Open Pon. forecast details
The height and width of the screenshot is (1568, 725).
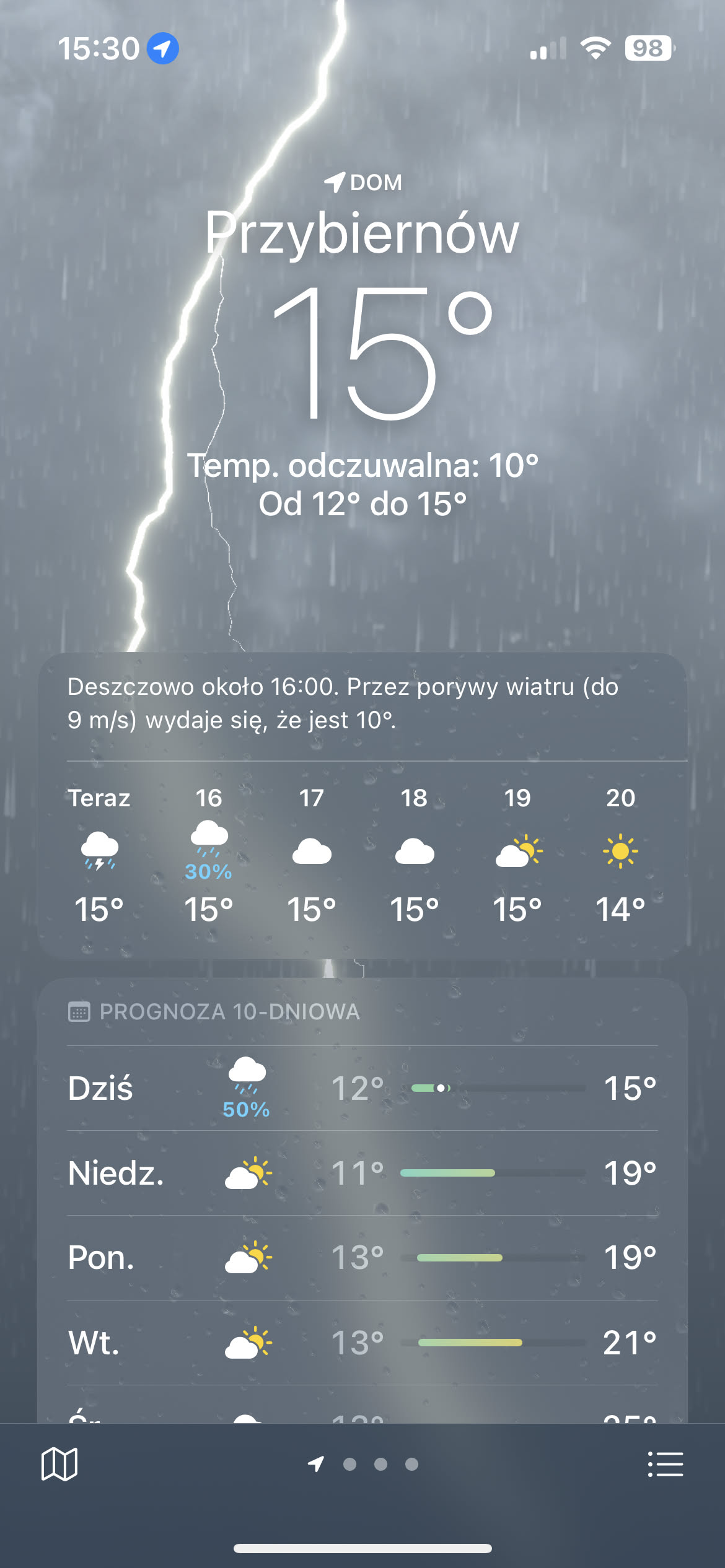[362, 1258]
